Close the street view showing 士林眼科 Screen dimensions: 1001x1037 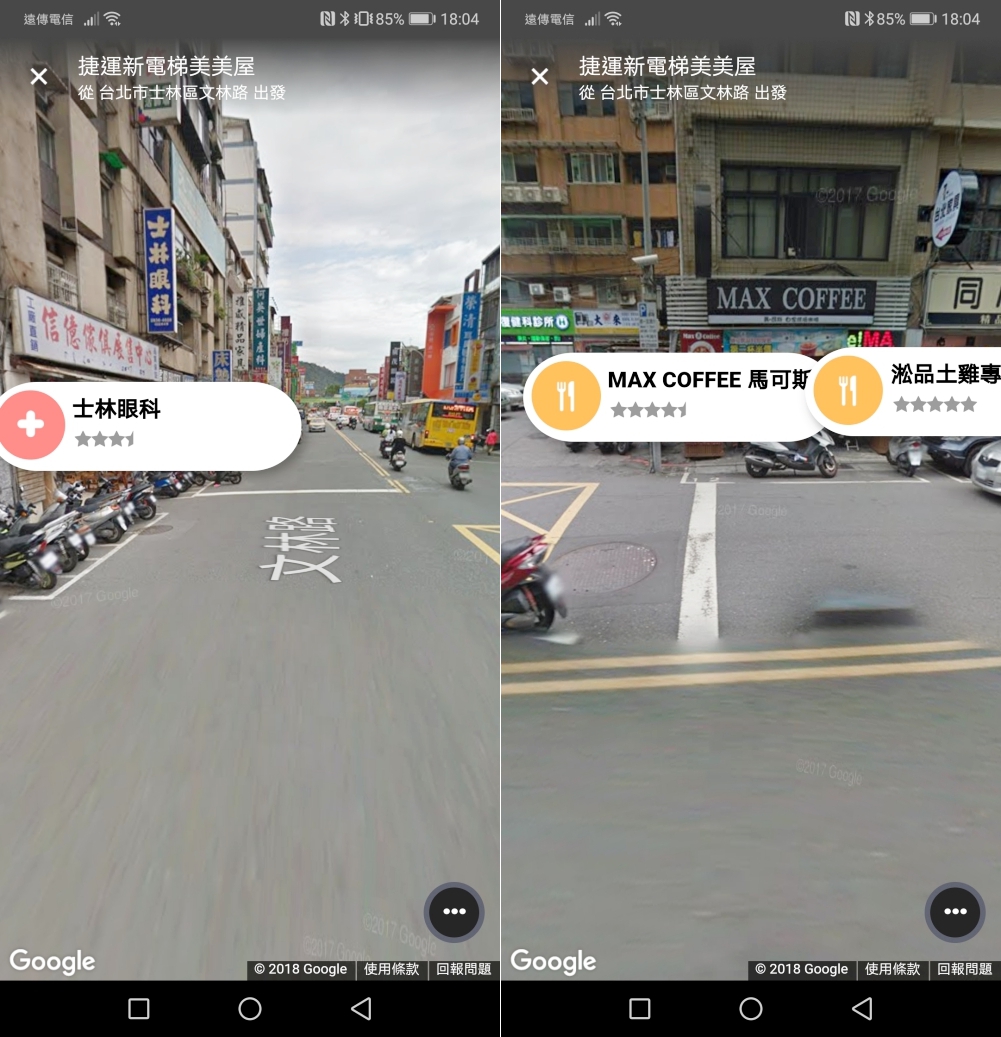(39, 77)
